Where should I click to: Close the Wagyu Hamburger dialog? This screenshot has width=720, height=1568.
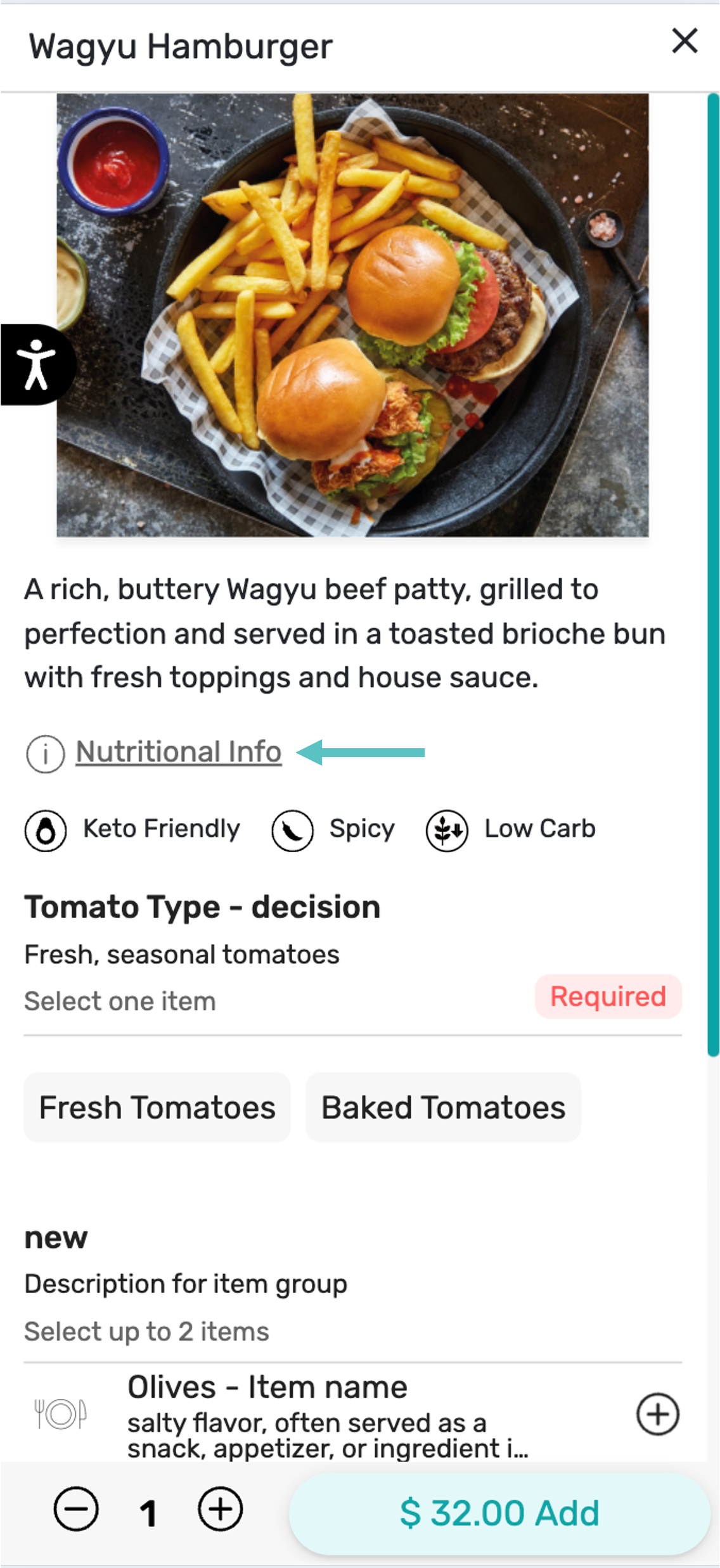pos(685,41)
